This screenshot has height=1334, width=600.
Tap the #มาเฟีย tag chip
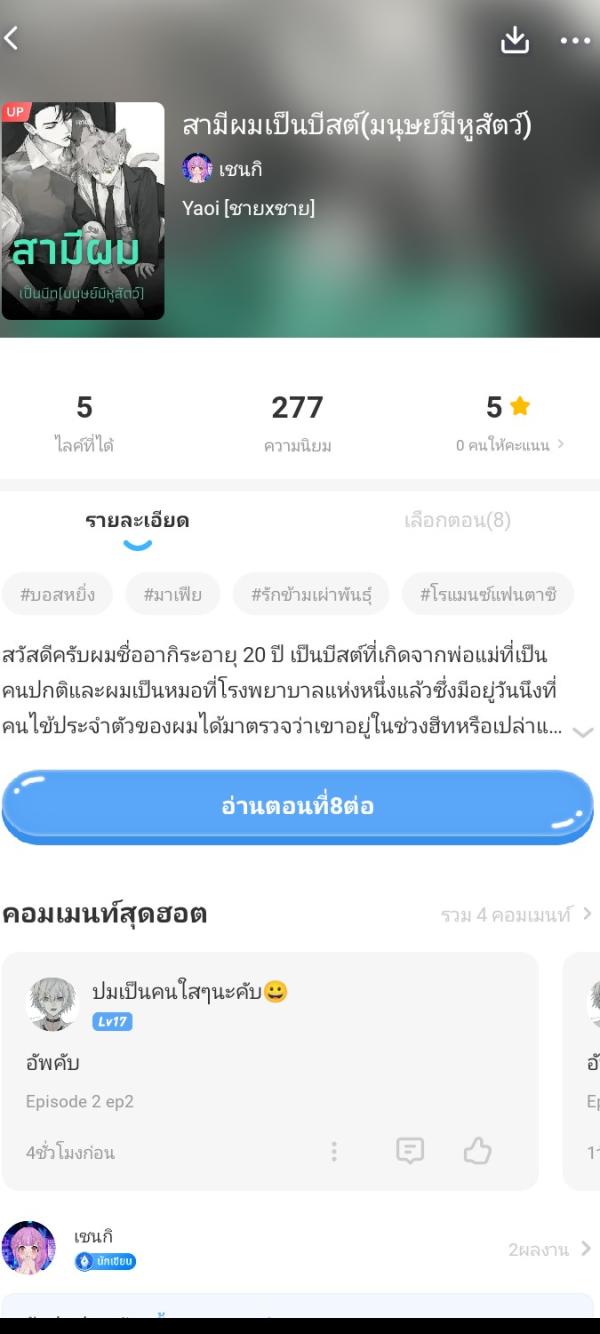click(172, 595)
